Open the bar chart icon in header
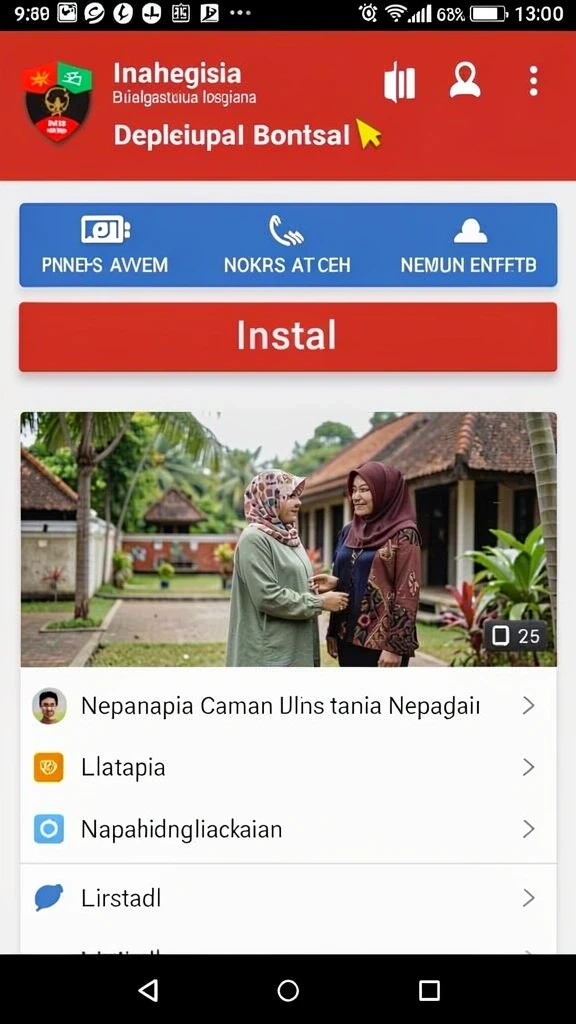 (x=399, y=82)
